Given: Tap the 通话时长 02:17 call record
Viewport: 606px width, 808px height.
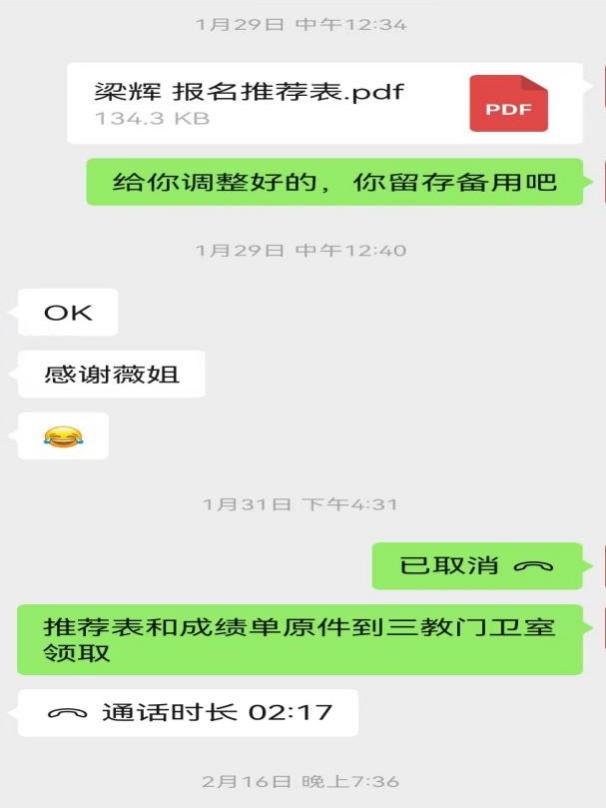Looking at the screenshot, I should 189,713.
